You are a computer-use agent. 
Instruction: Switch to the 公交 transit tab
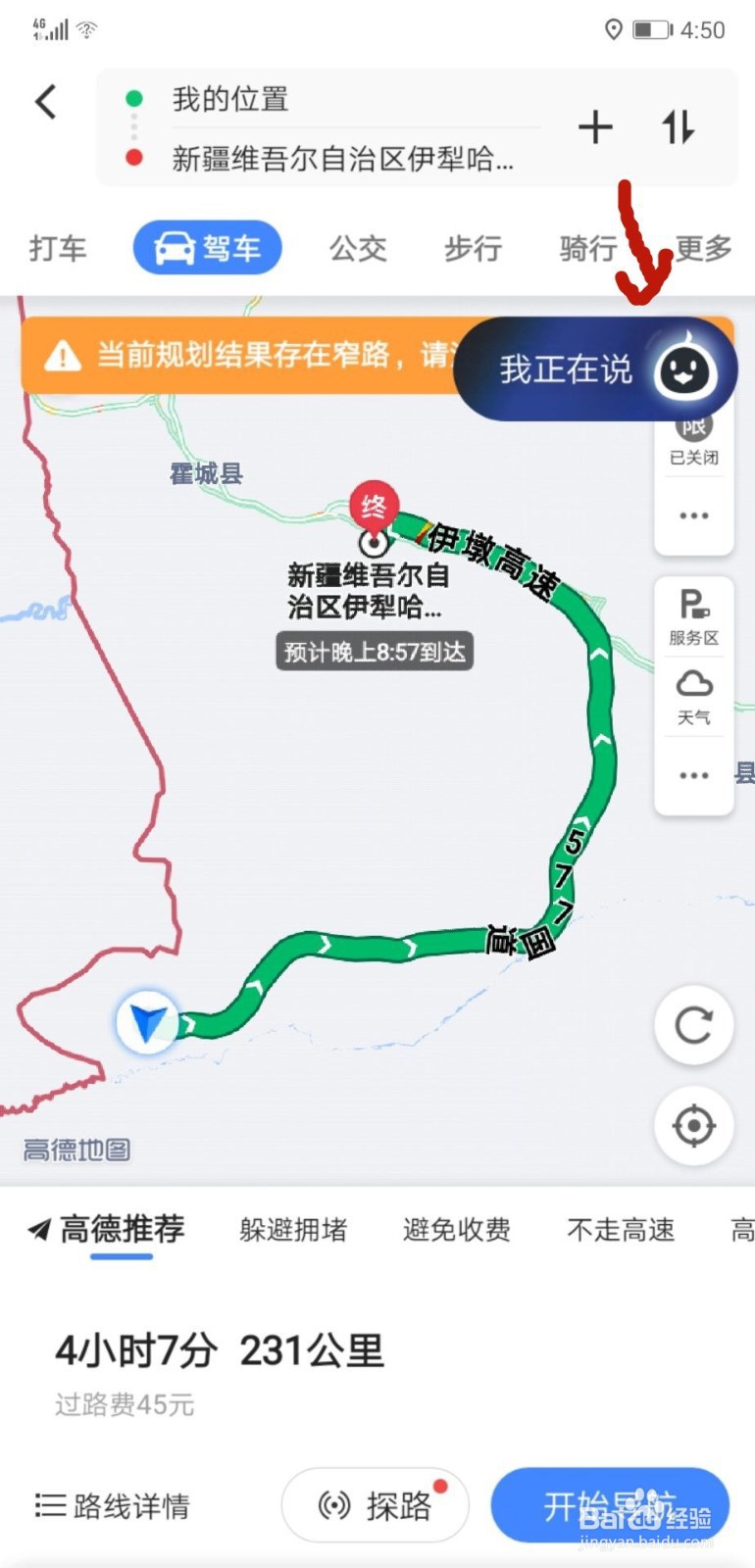click(358, 248)
